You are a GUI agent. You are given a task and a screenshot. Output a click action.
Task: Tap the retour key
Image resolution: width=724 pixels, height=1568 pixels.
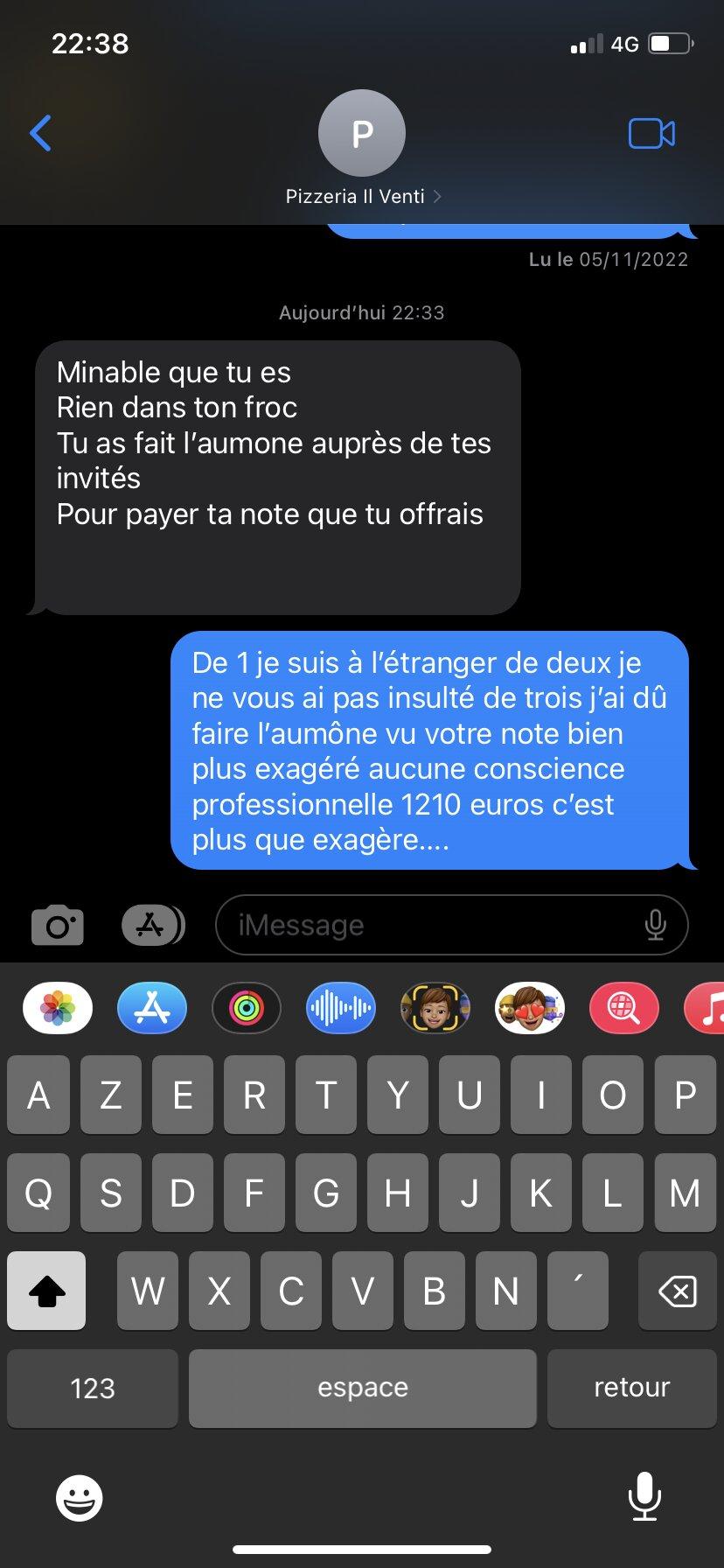click(631, 1388)
